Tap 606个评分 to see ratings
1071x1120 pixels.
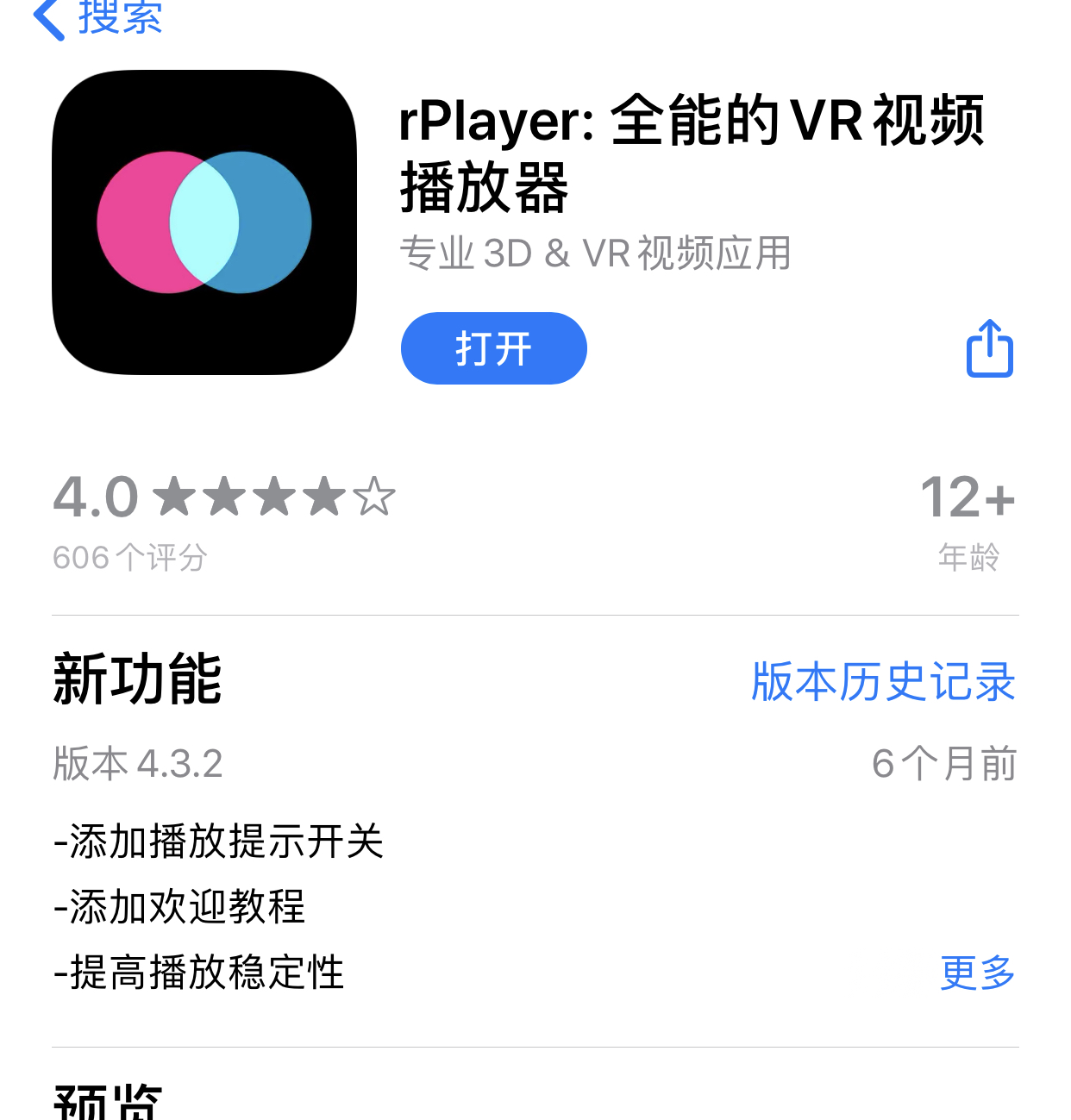(x=128, y=557)
